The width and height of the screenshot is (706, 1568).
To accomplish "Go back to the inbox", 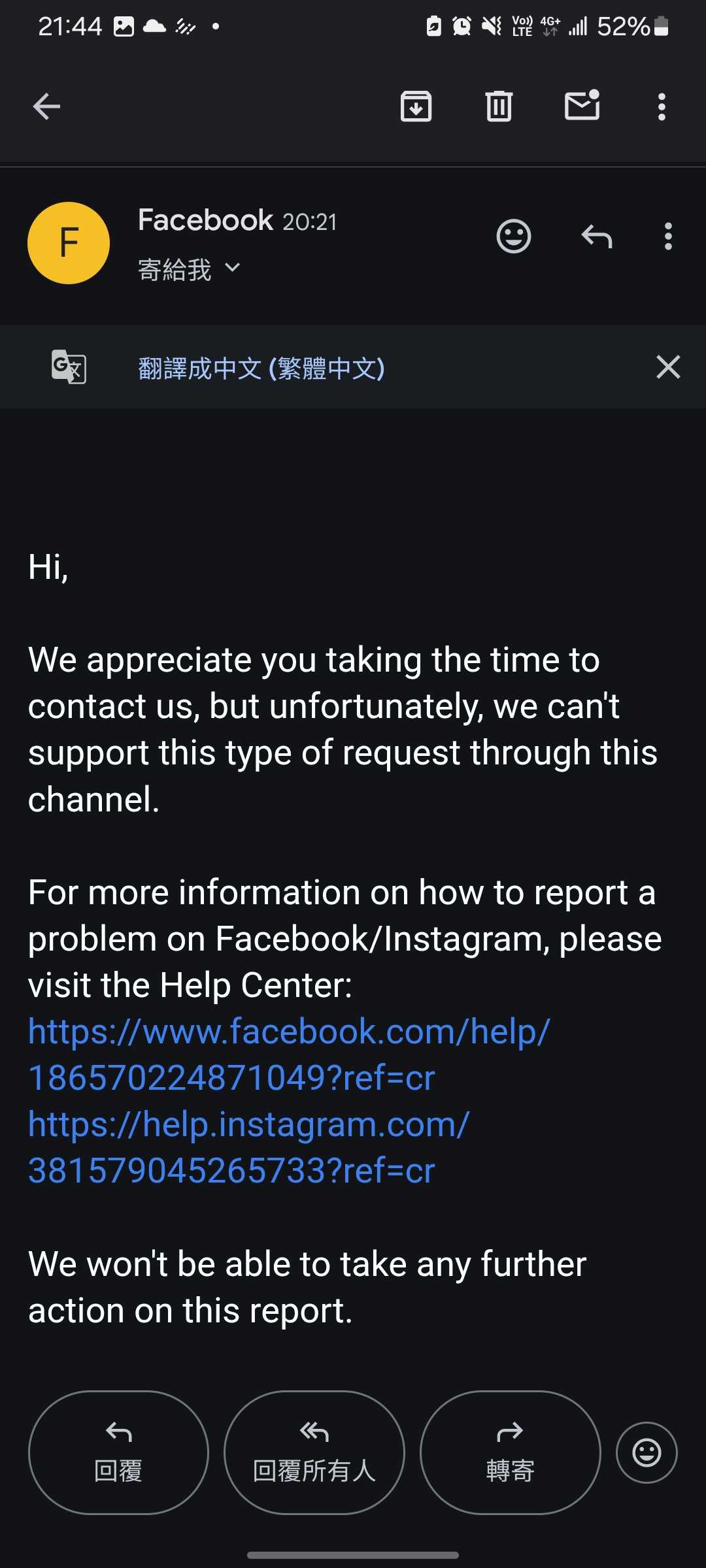I will click(x=46, y=106).
